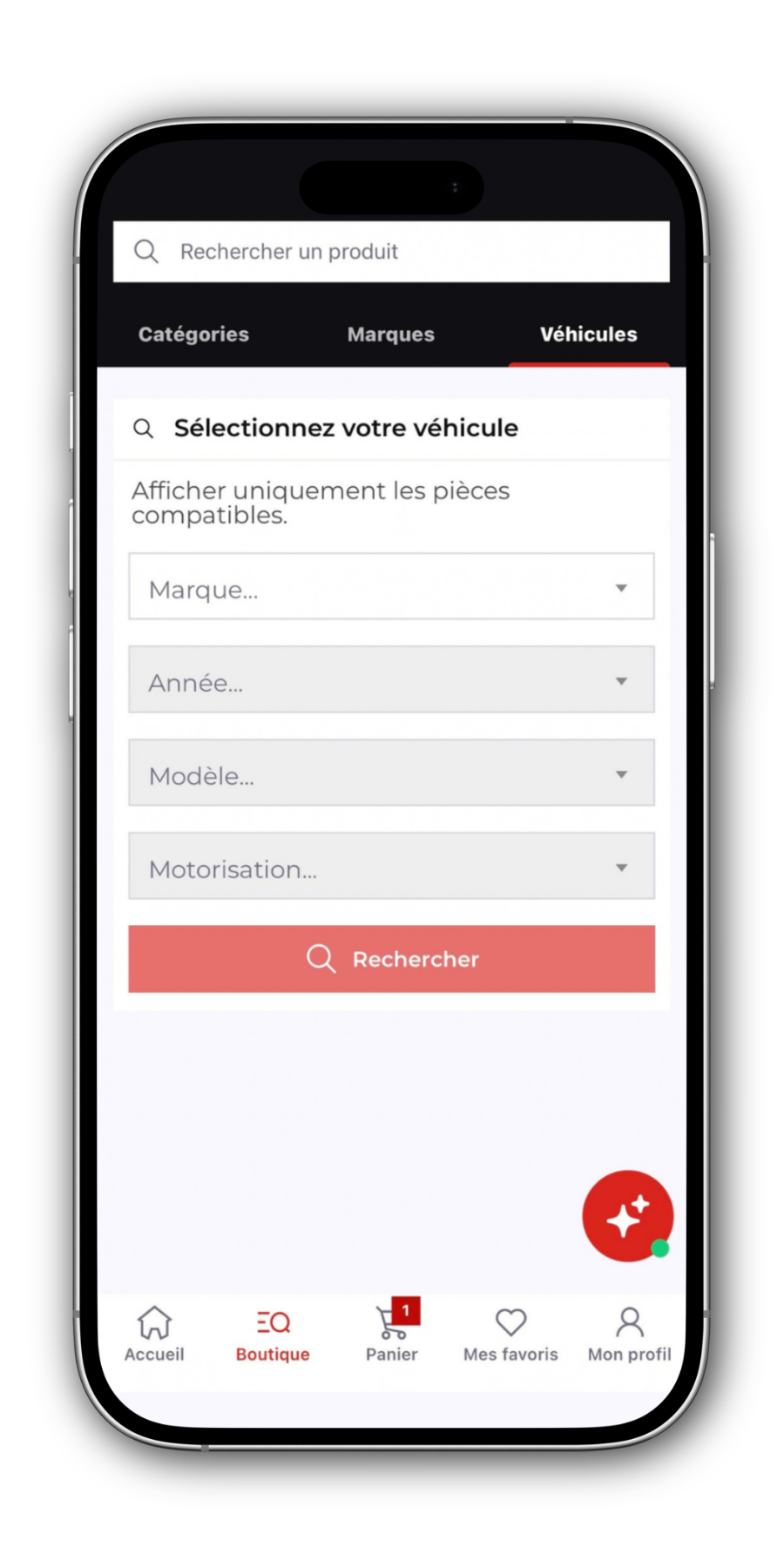
Task: Open the Motorisation dropdown
Action: 391,866
